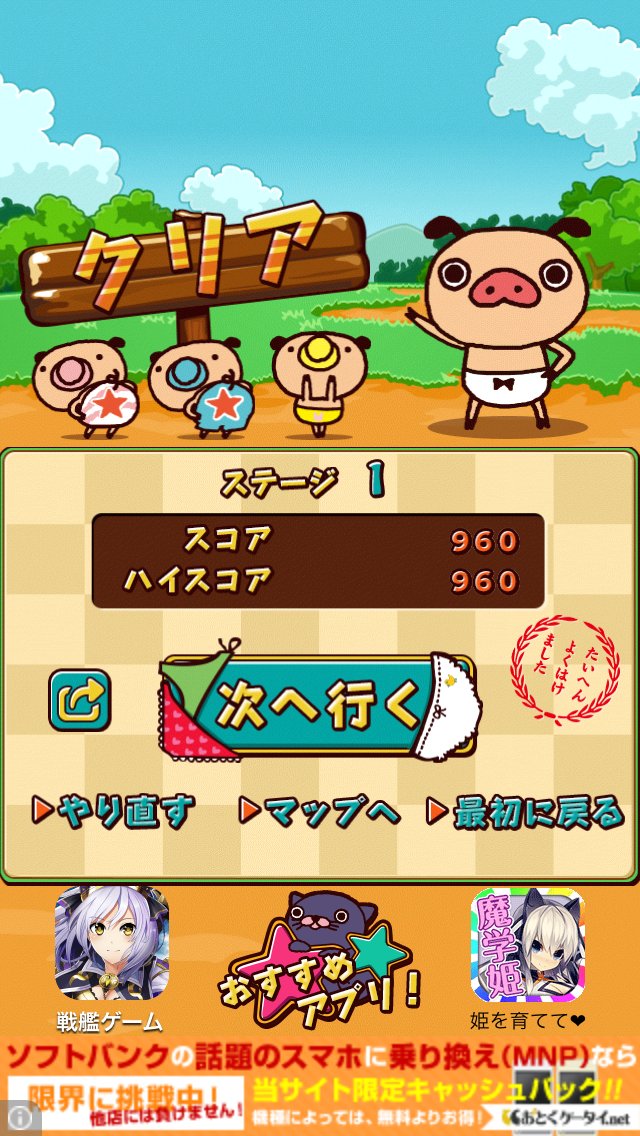Viewport: 640px width, 1136px height.
Task: Retry the stage via やり直す
Action: (114, 811)
